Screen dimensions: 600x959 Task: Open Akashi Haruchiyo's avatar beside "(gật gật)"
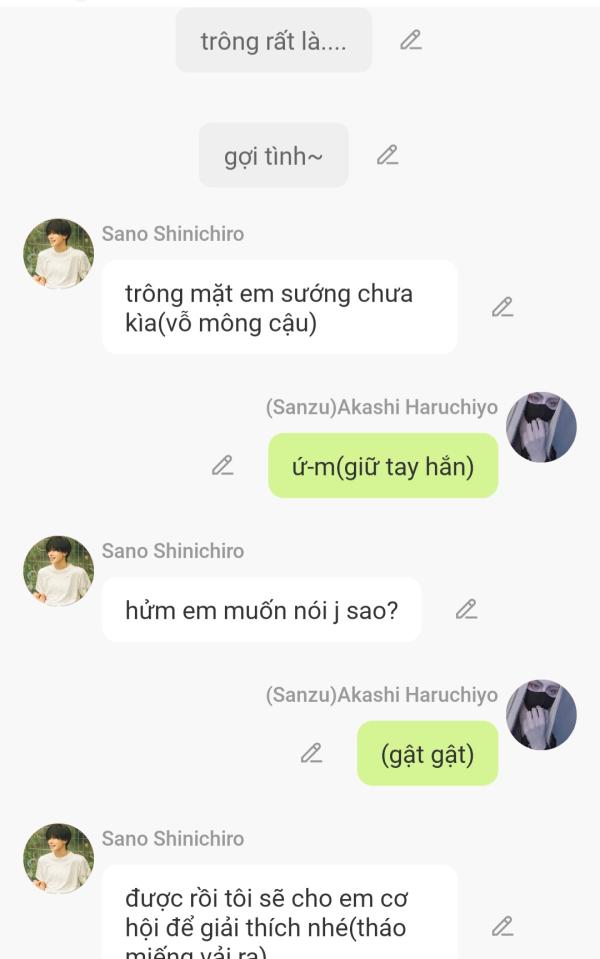pyautogui.click(x=541, y=715)
